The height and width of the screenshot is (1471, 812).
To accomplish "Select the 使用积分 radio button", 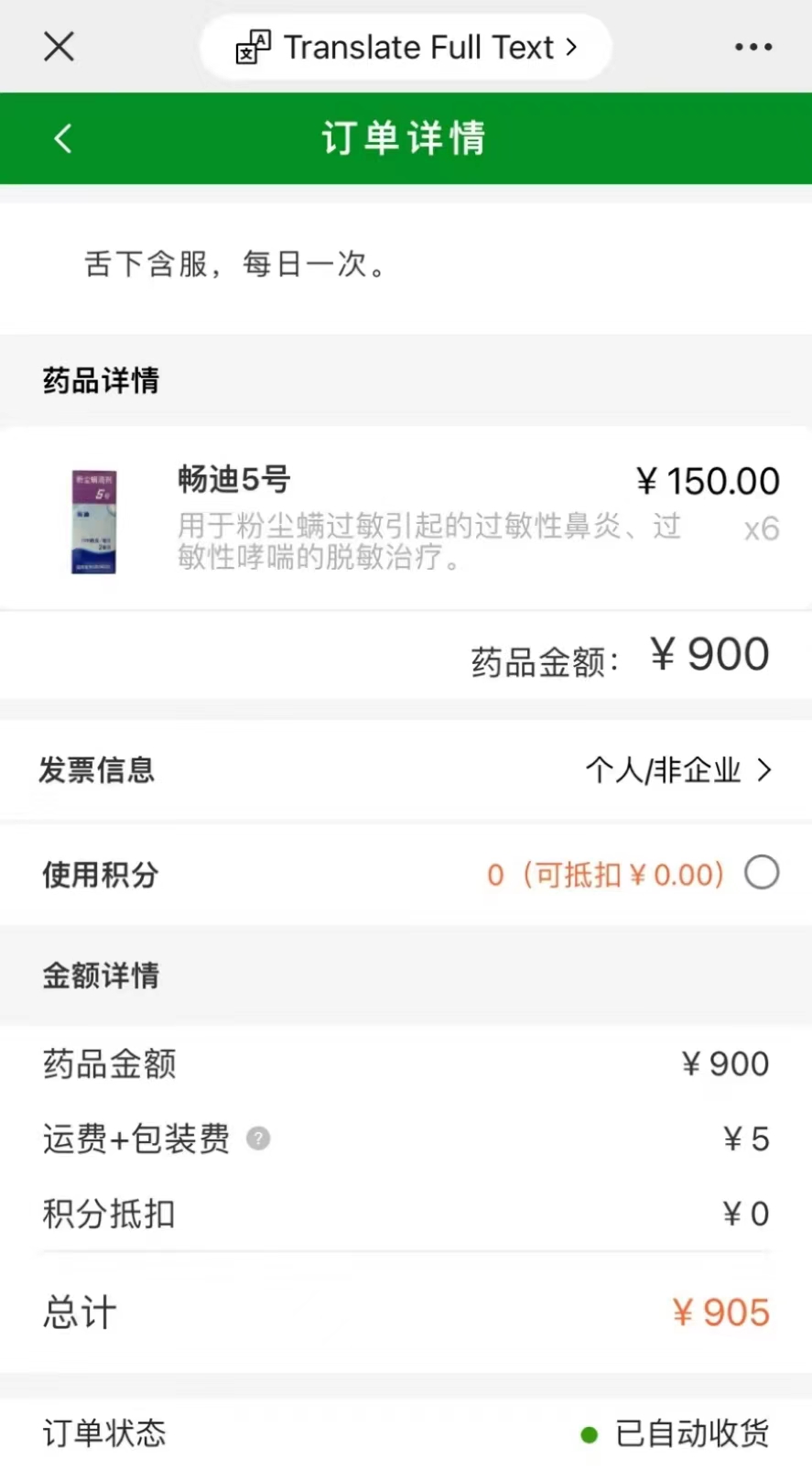I will click(761, 873).
